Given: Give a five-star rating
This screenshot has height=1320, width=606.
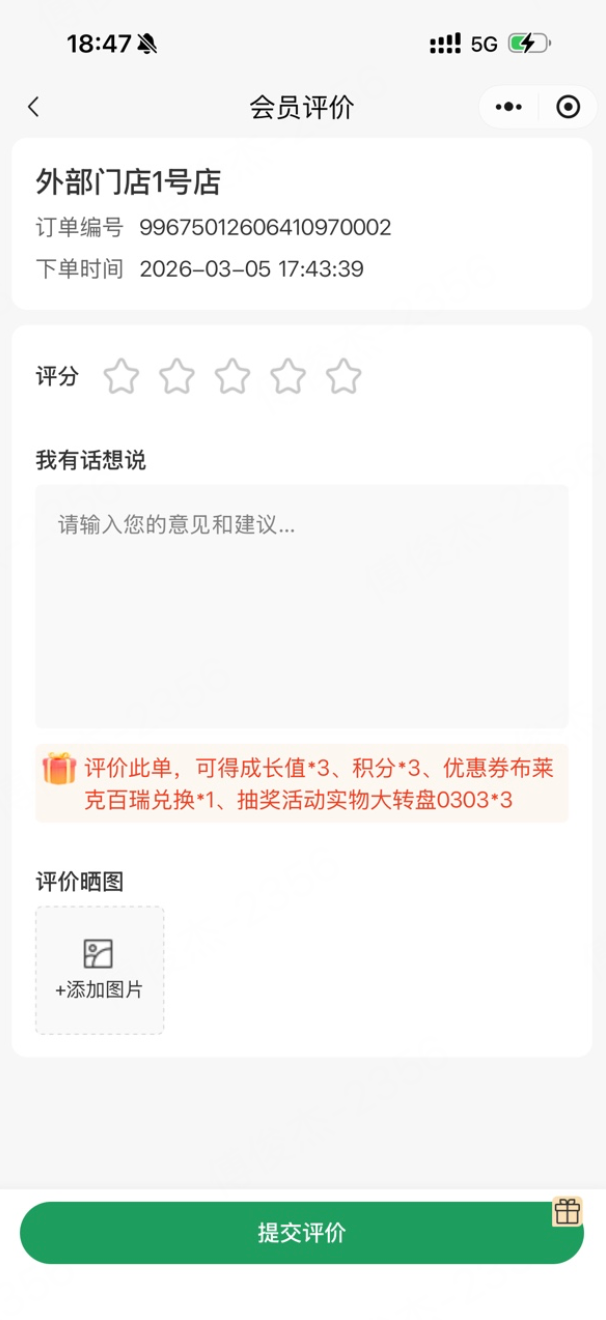Looking at the screenshot, I should click(x=343, y=377).
